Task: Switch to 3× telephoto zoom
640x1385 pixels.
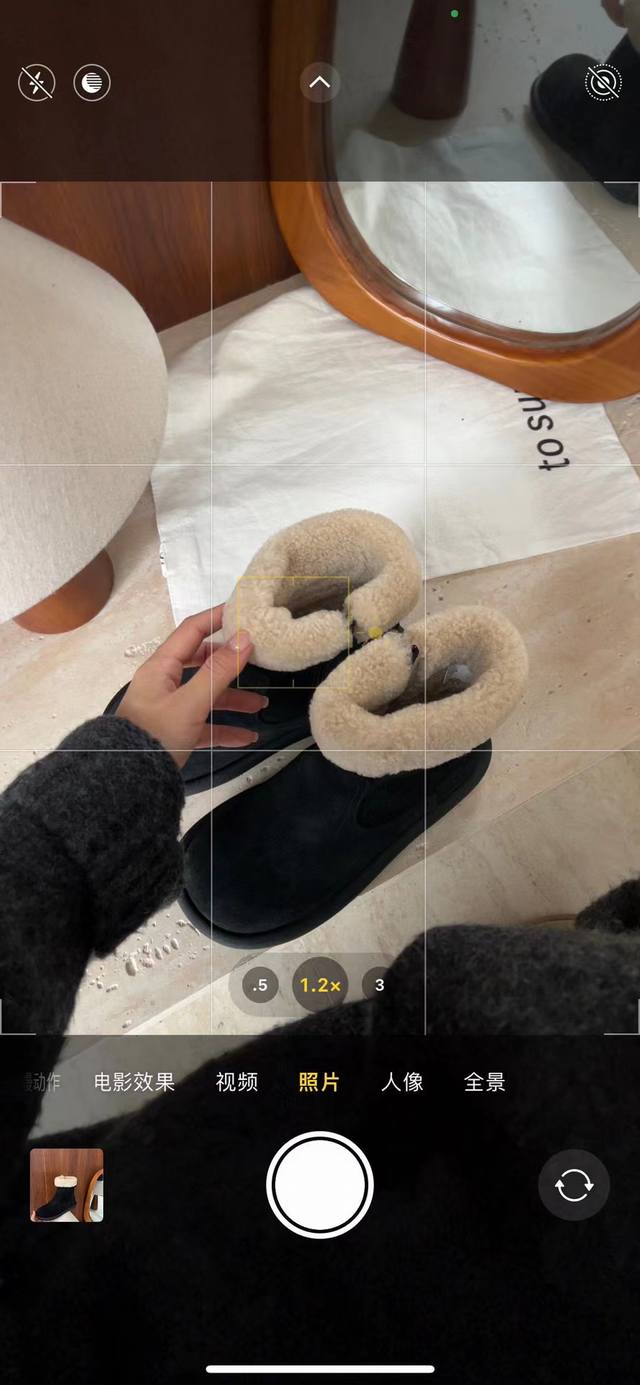Action: click(379, 985)
